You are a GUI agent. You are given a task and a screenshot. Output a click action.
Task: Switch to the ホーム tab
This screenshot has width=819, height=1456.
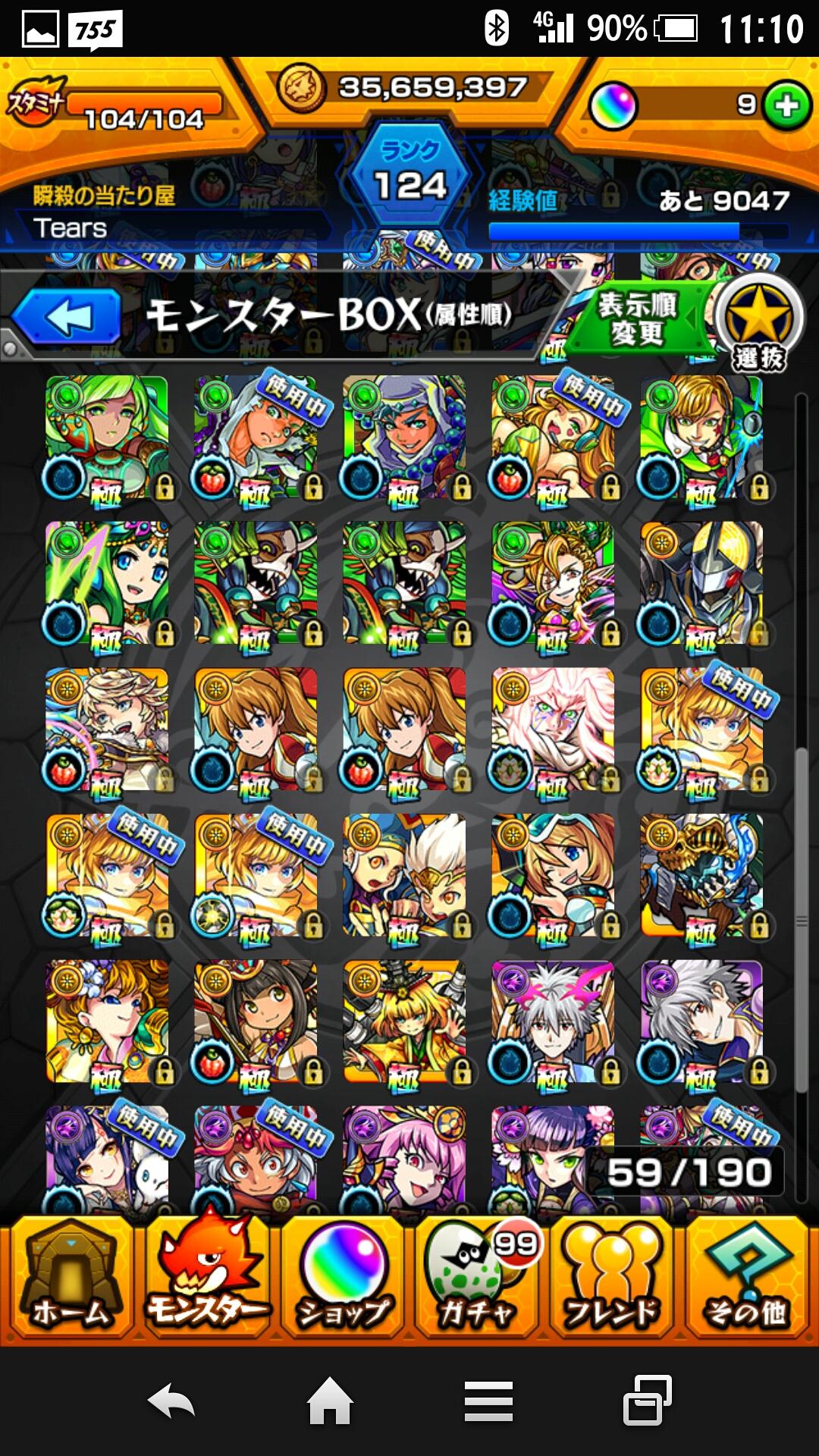click(x=70, y=1276)
